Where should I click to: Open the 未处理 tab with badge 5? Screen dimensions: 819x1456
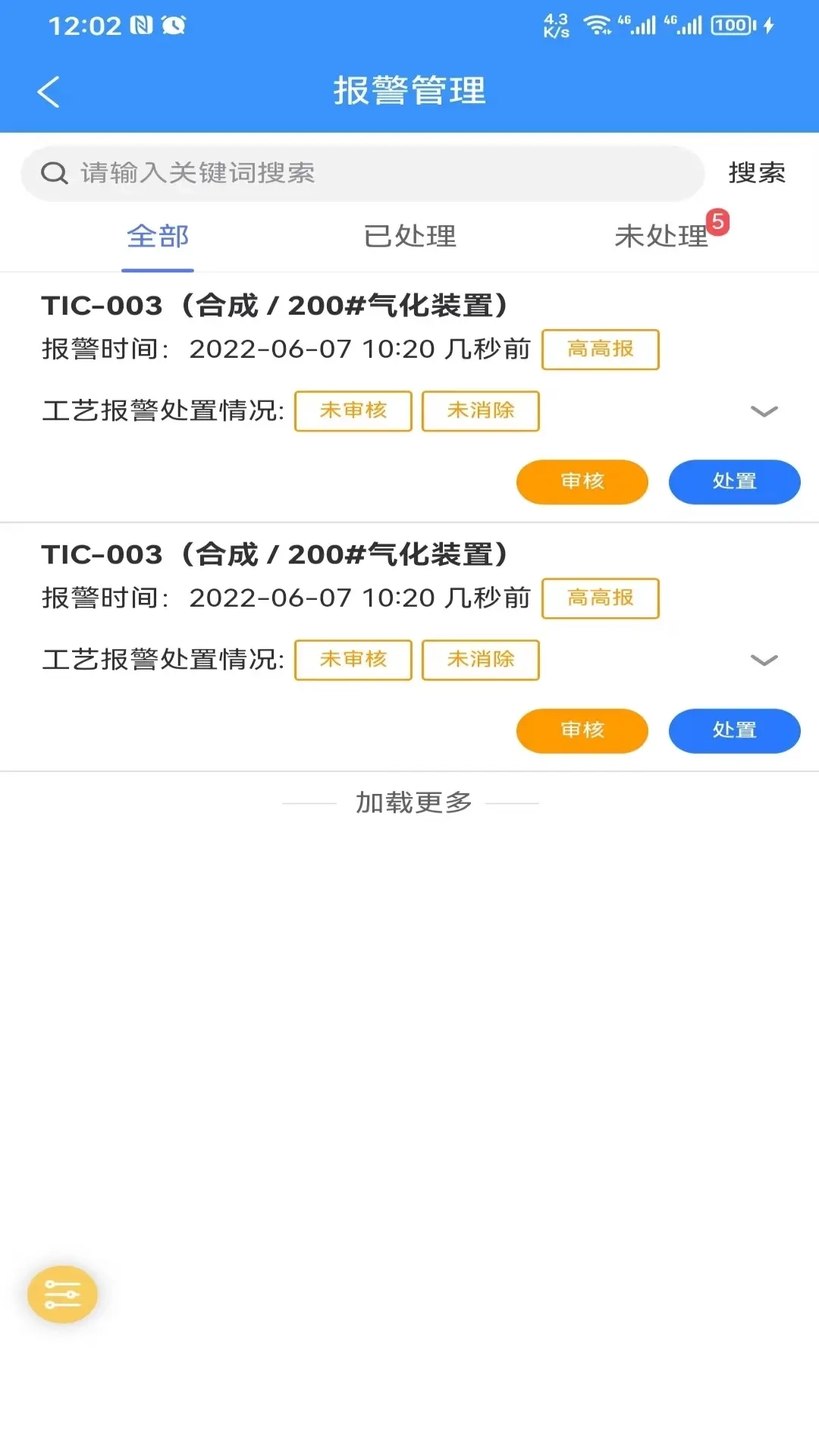pyautogui.click(x=661, y=237)
